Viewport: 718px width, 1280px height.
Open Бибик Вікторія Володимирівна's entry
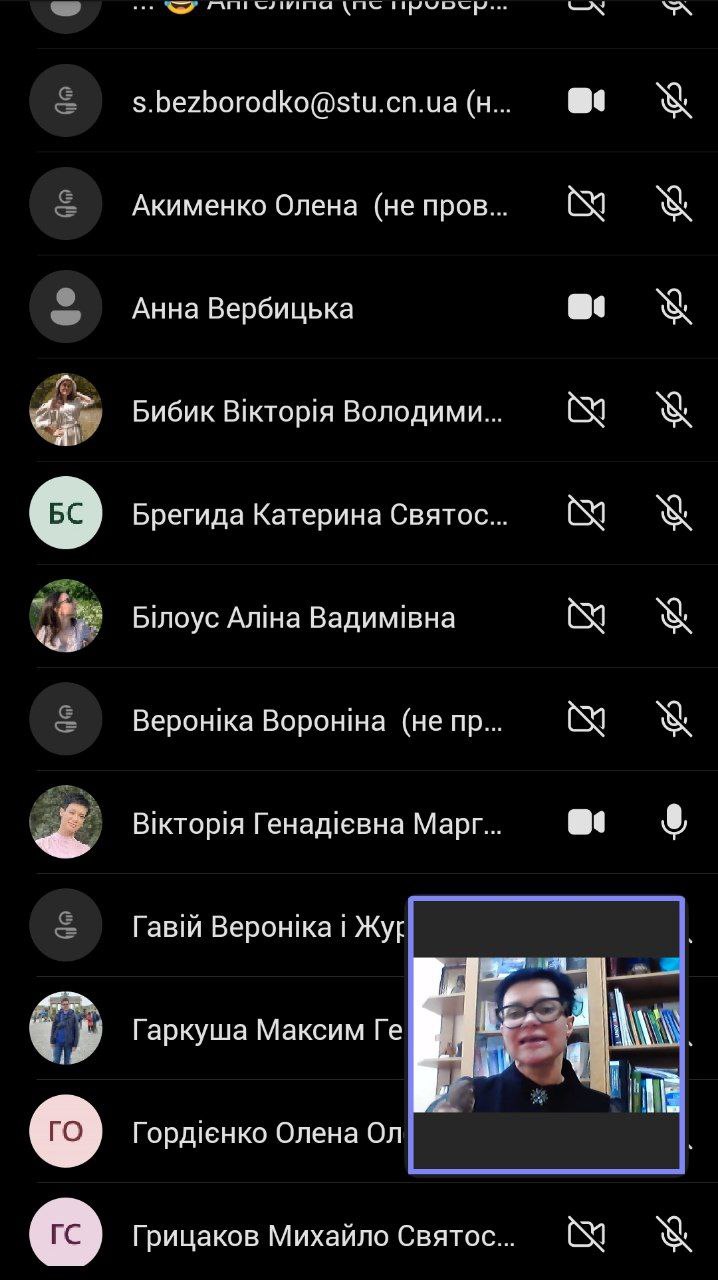[x=317, y=411]
